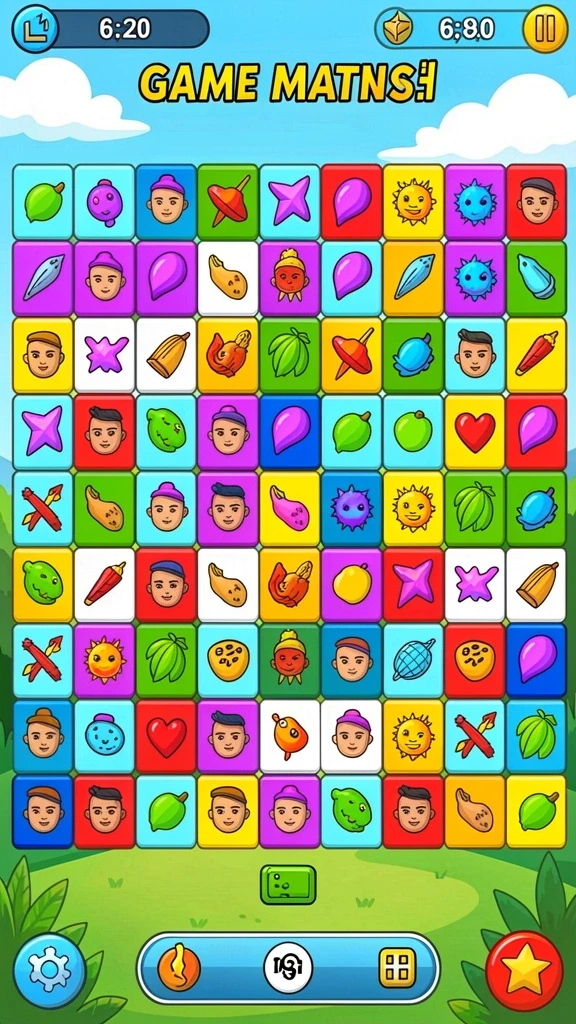Pause the game
The image size is (576, 1024).
[x=545, y=28]
